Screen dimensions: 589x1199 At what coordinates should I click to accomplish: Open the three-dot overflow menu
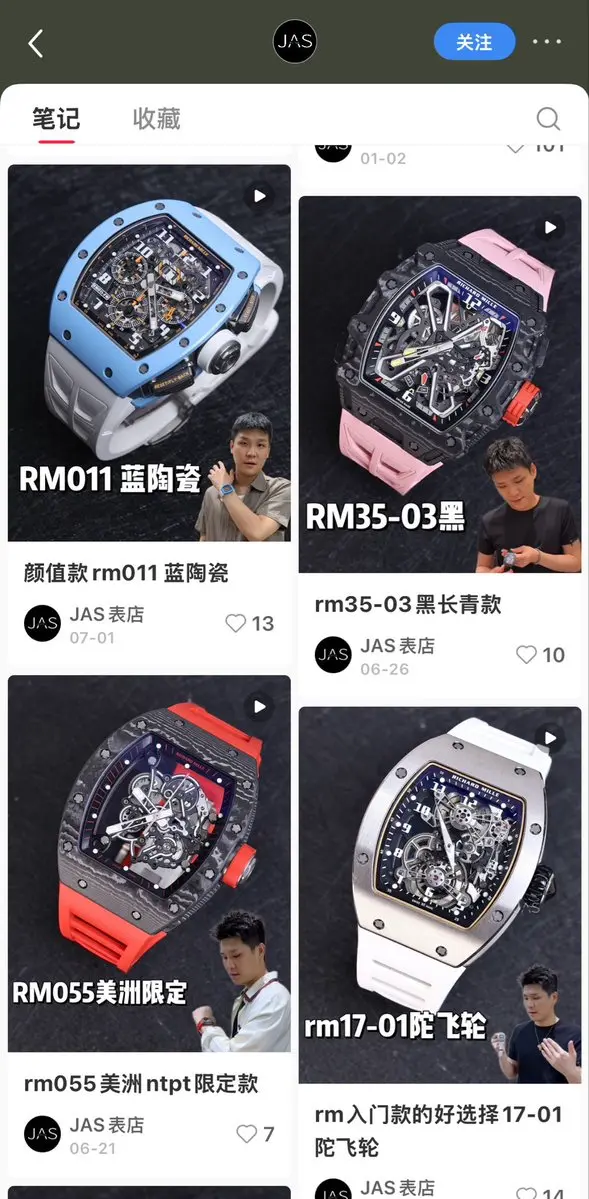[x=547, y=42]
